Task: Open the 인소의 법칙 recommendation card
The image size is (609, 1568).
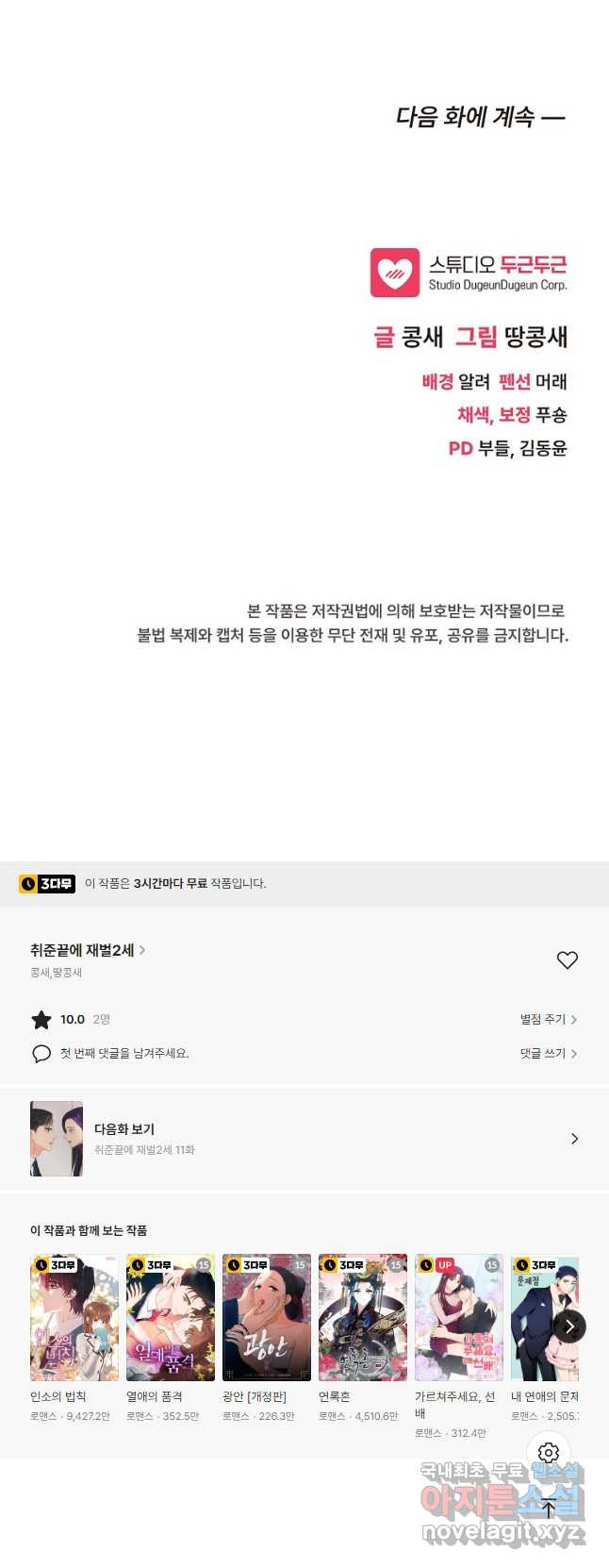Action: pos(74,1318)
